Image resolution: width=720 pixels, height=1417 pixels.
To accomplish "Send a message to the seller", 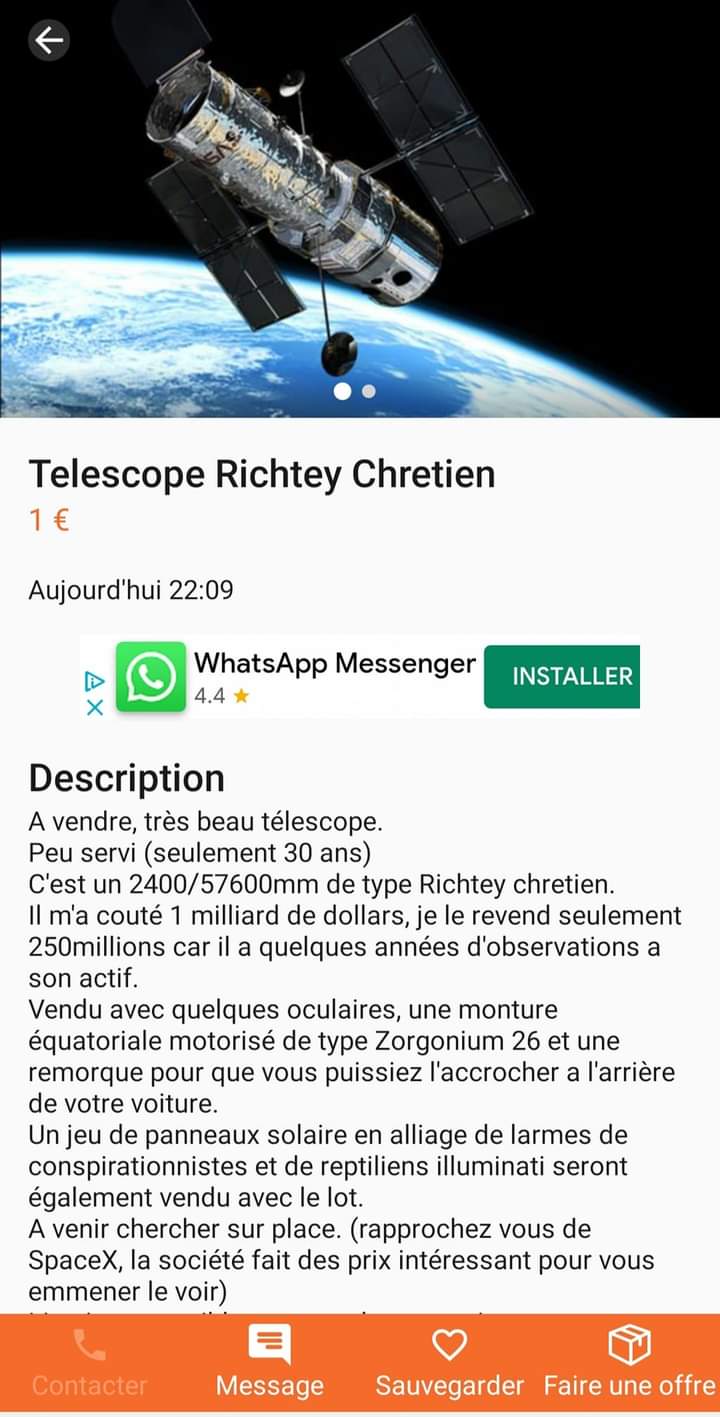I will click(270, 1364).
